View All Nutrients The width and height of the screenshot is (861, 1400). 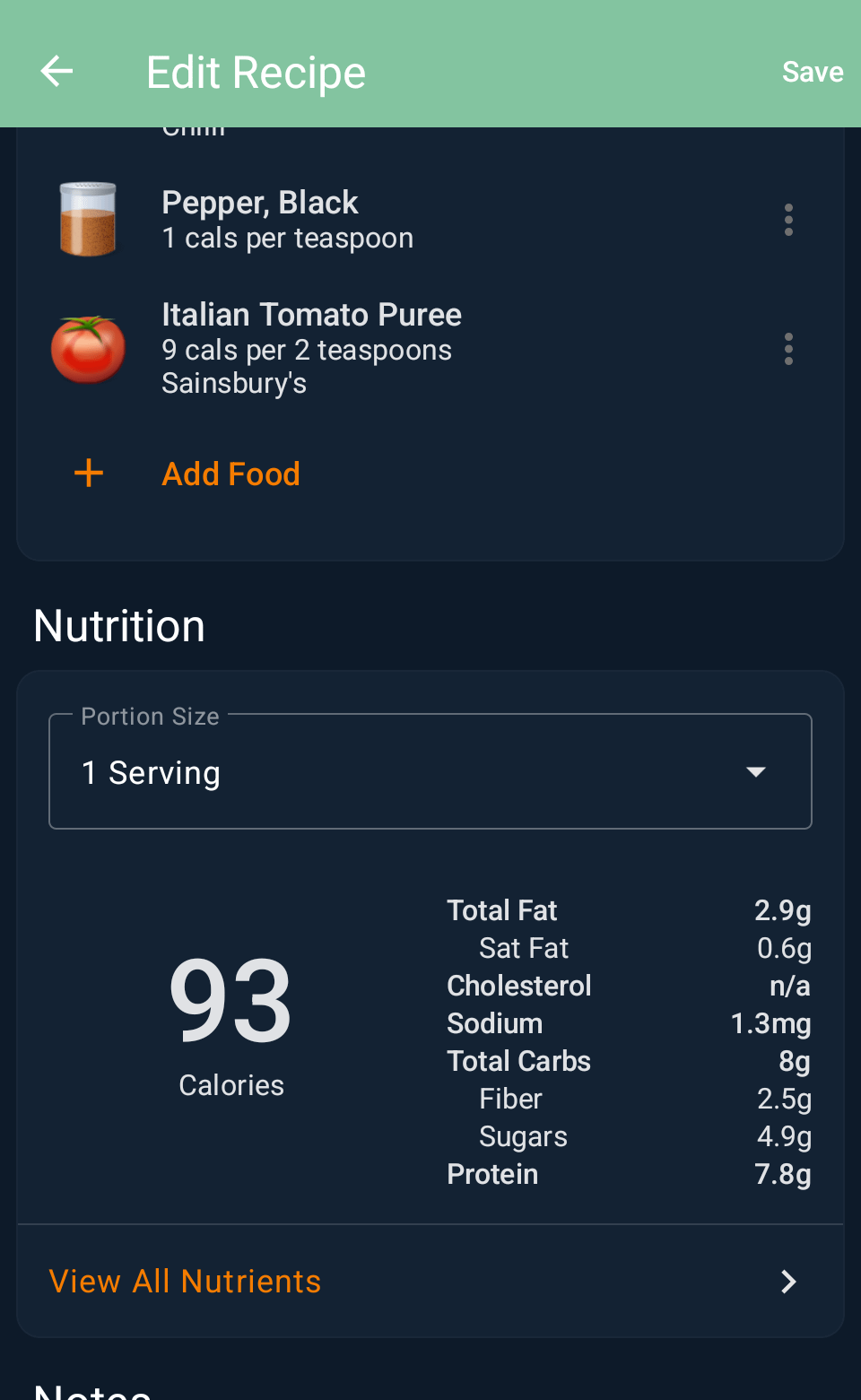coord(422,1282)
